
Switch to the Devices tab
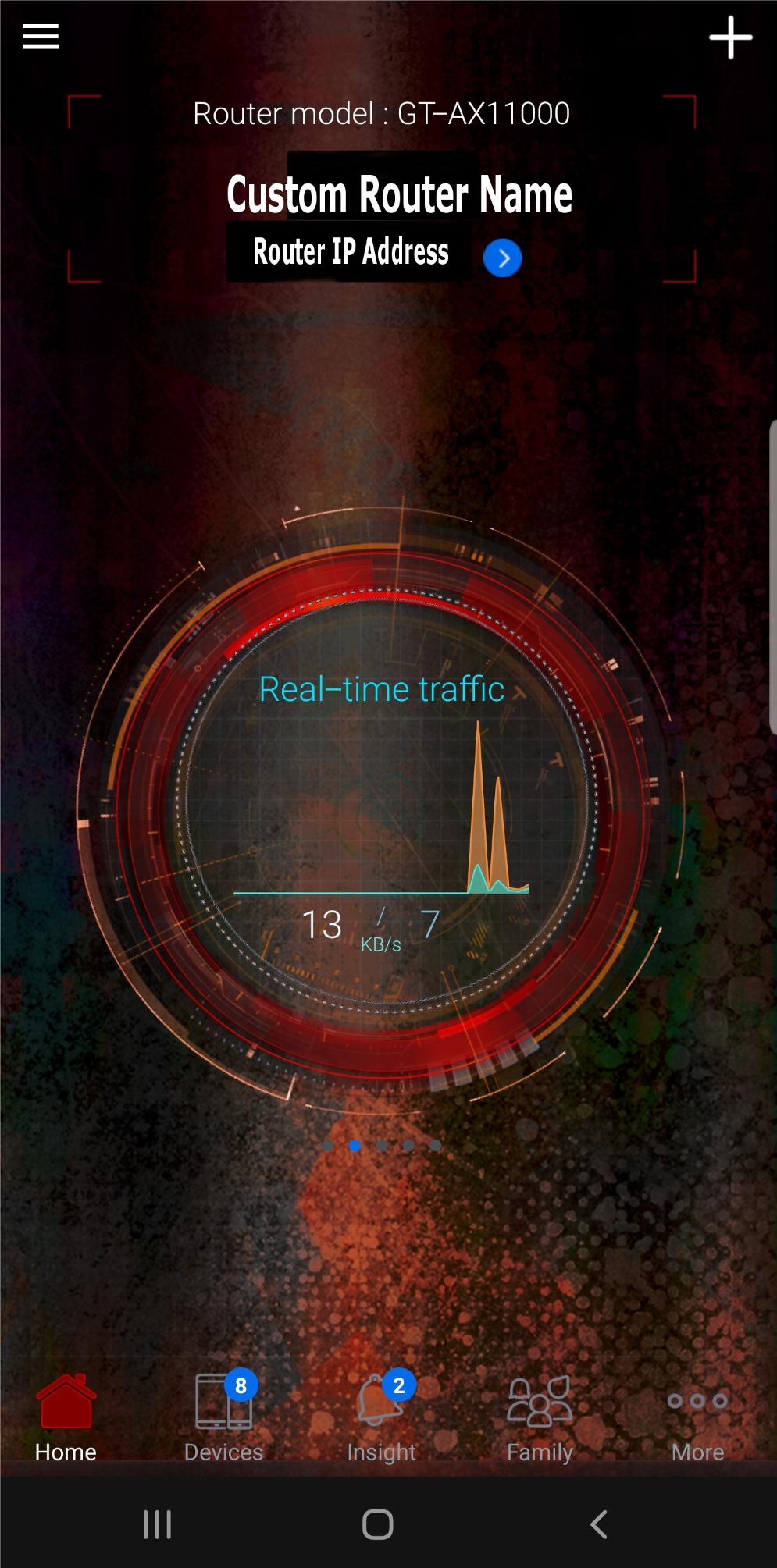point(223,1418)
